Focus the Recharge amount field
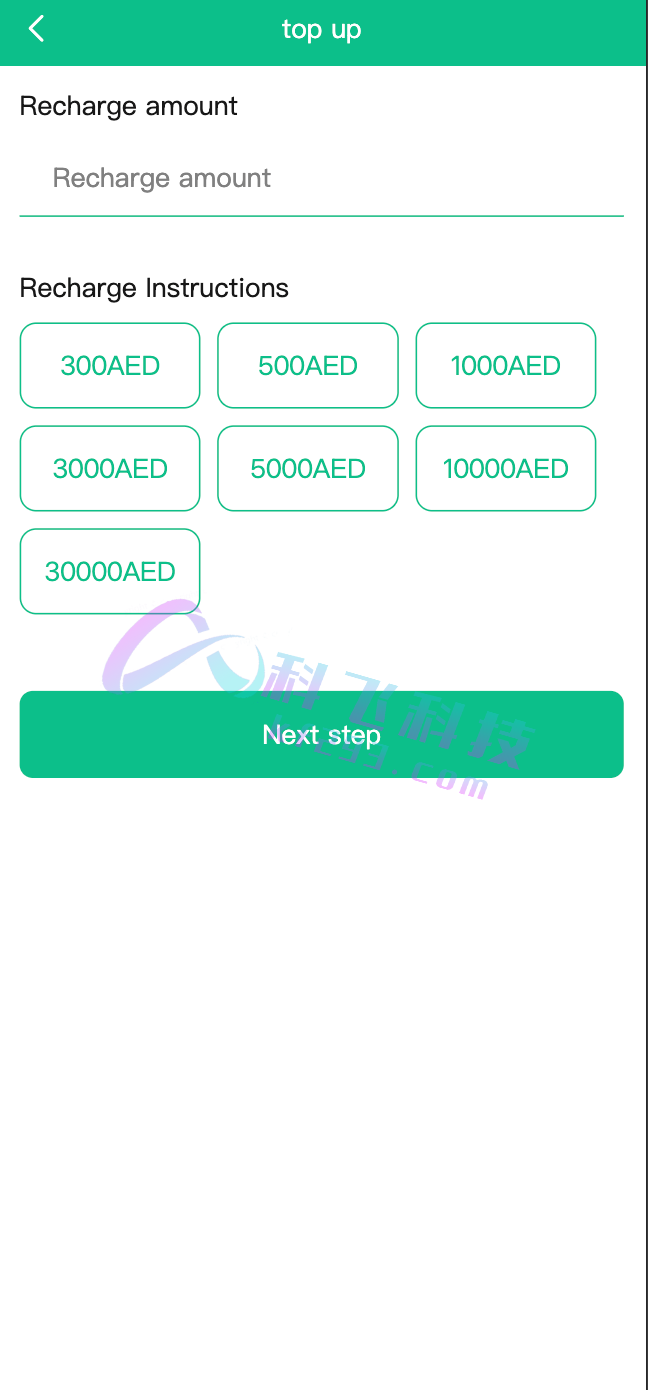The height and width of the screenshot is (1390, 648). pos(322,179)
